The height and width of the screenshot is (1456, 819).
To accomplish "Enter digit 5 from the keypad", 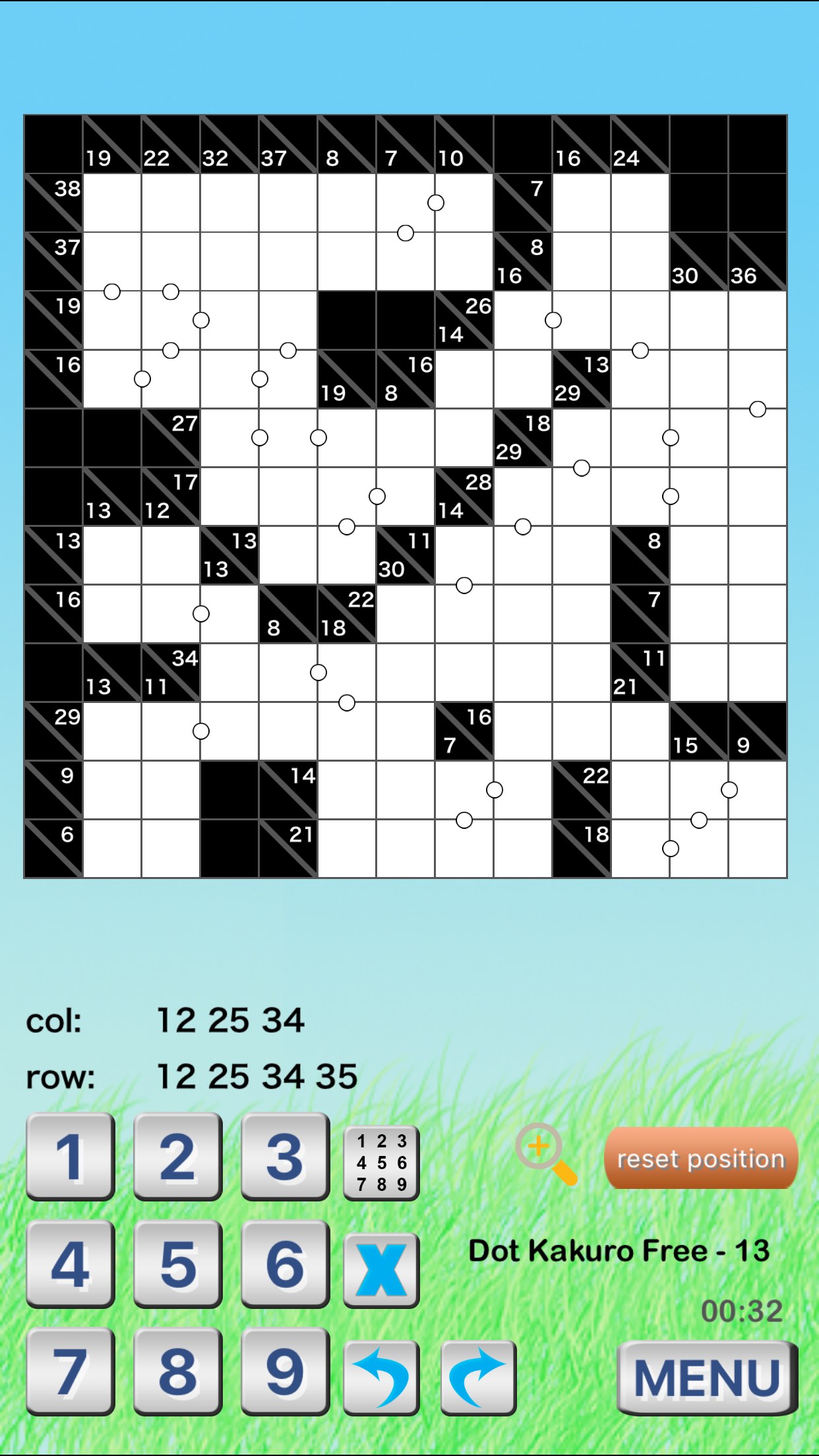I will pos(177,1263).
